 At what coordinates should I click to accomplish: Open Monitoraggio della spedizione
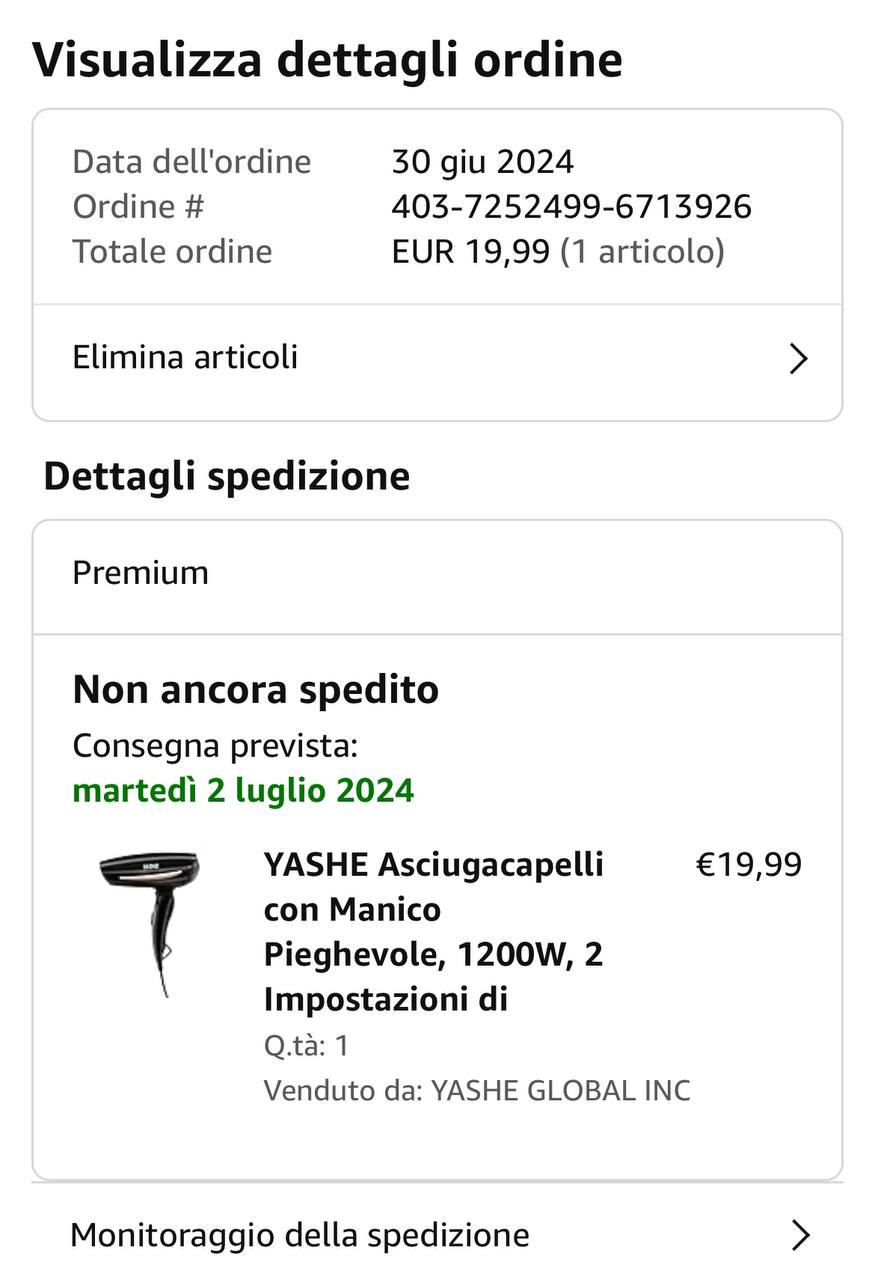click(x=437, y=1235)
